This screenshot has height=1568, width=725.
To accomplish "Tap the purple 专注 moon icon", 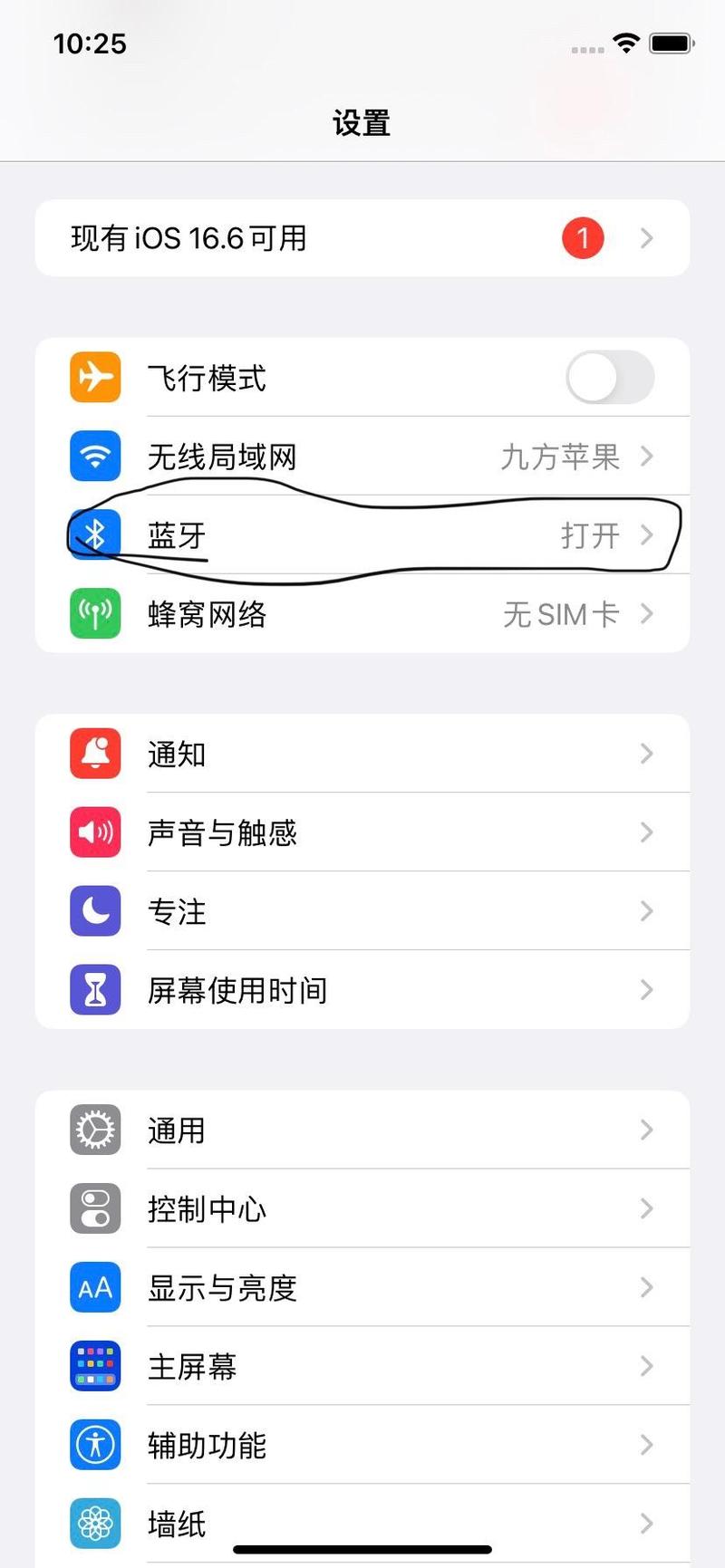I will (94, 911).
